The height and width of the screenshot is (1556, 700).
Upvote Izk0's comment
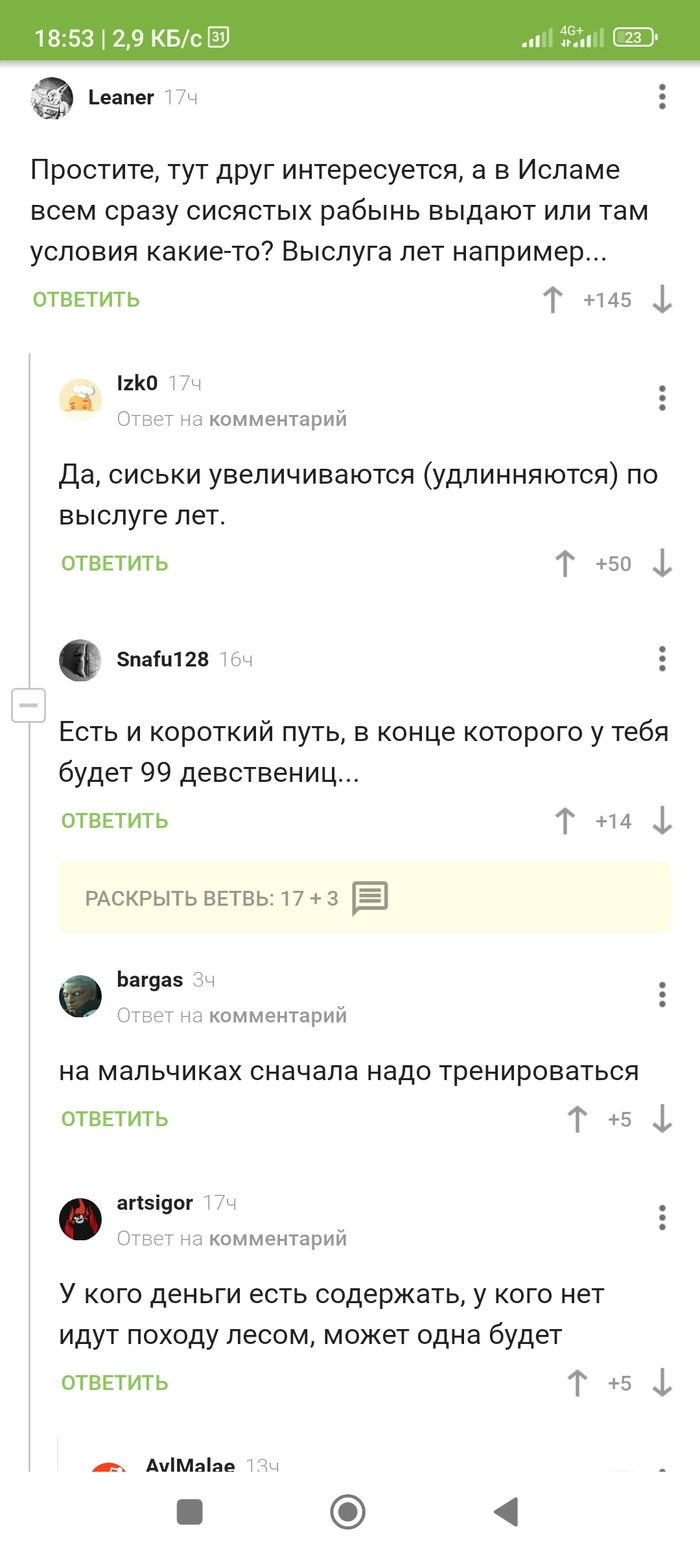565,564
